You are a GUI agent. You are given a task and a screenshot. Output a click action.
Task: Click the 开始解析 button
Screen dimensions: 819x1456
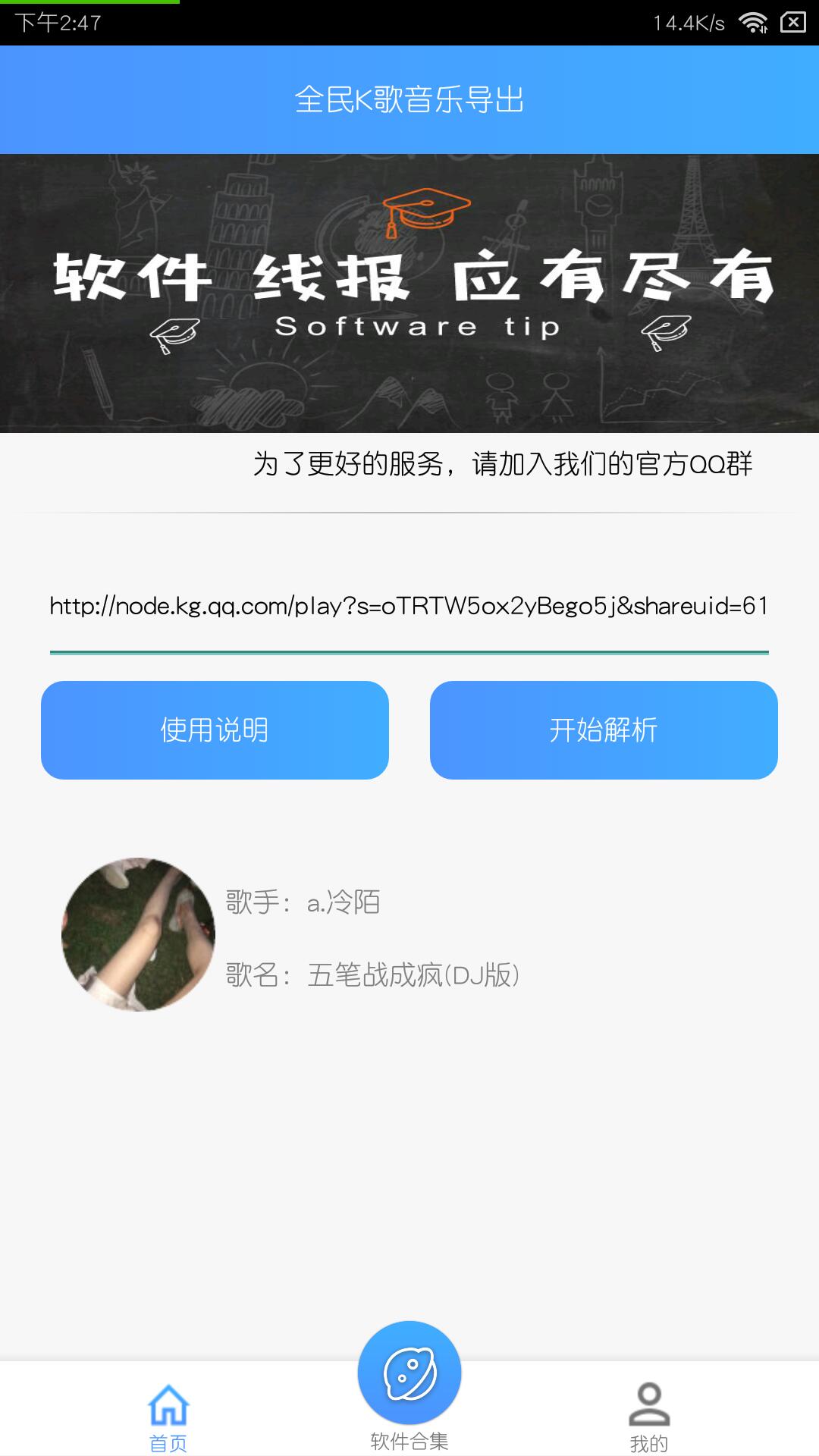pos(604,730)
